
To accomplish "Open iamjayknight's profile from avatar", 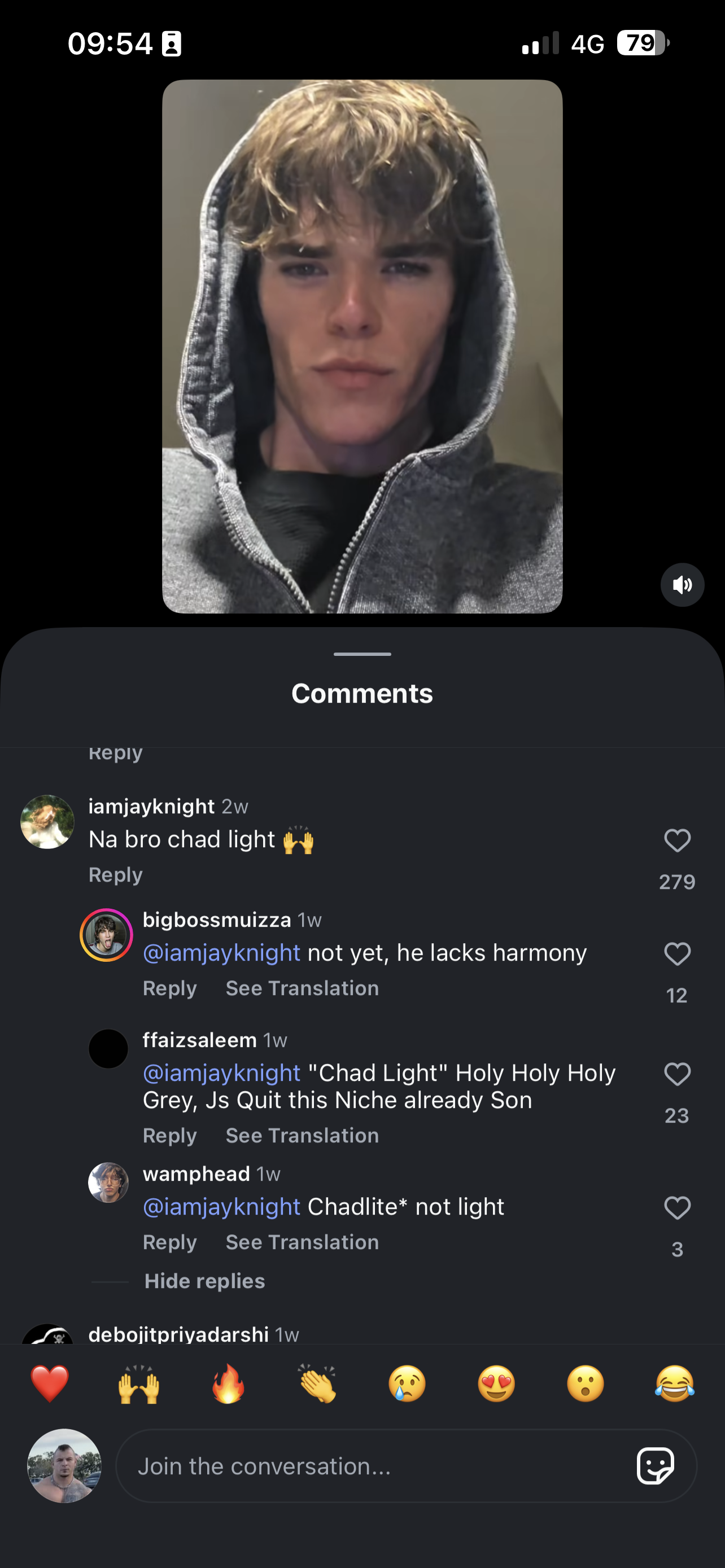I will pos(47,822).
